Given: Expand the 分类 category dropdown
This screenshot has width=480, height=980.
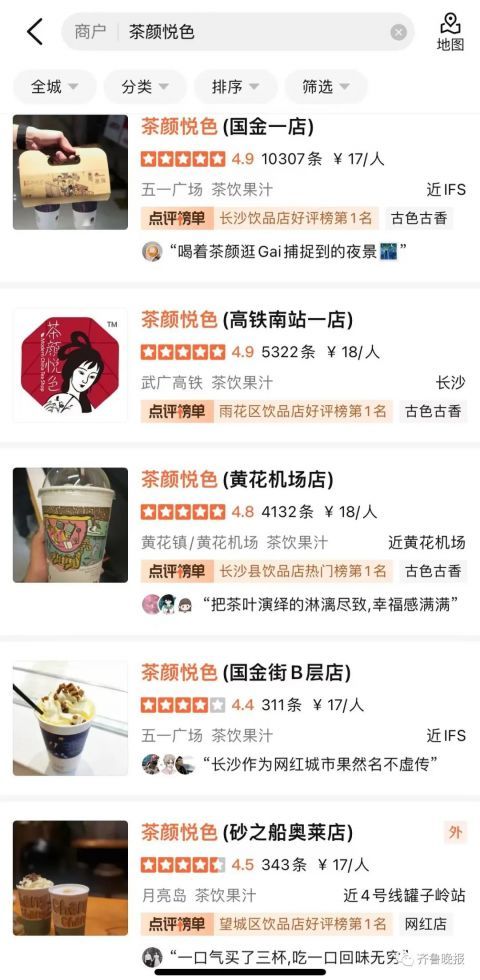Looking at the screenshot, I should pos(145,87).
